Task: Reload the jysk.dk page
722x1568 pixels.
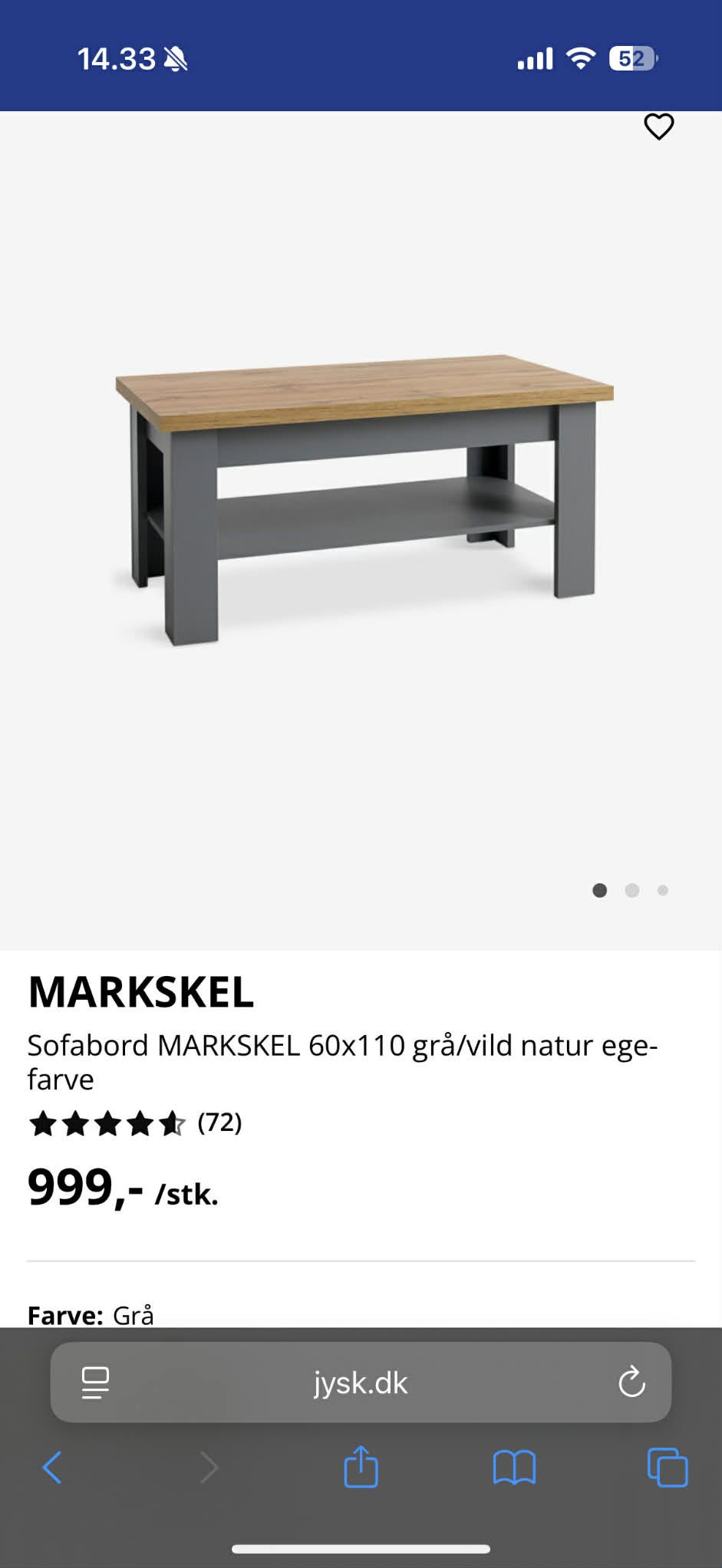Action: pyautogui.click(x=631, y=1382)
